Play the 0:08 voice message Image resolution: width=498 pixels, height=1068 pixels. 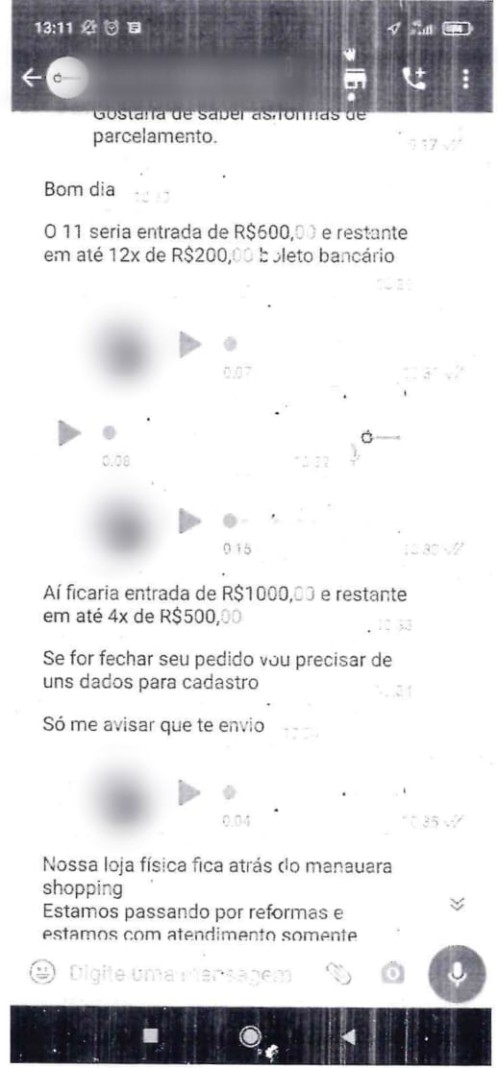(x=69, y=433)
